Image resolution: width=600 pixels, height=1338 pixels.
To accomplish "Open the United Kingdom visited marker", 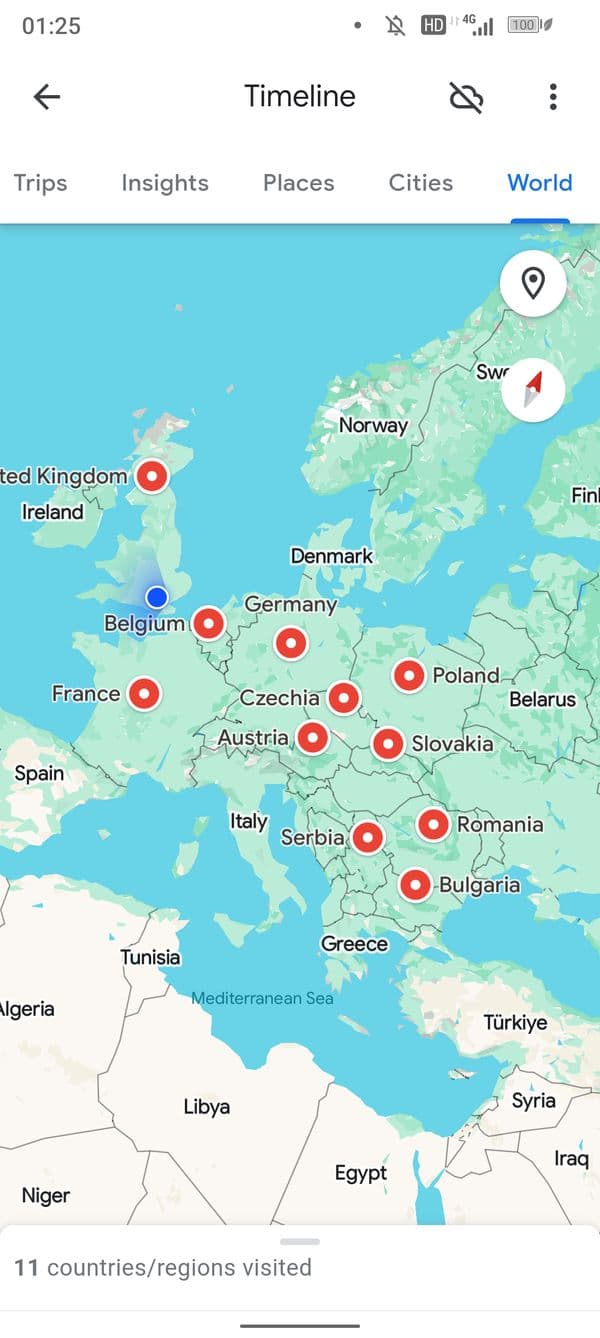I will (x=152, y=476).
